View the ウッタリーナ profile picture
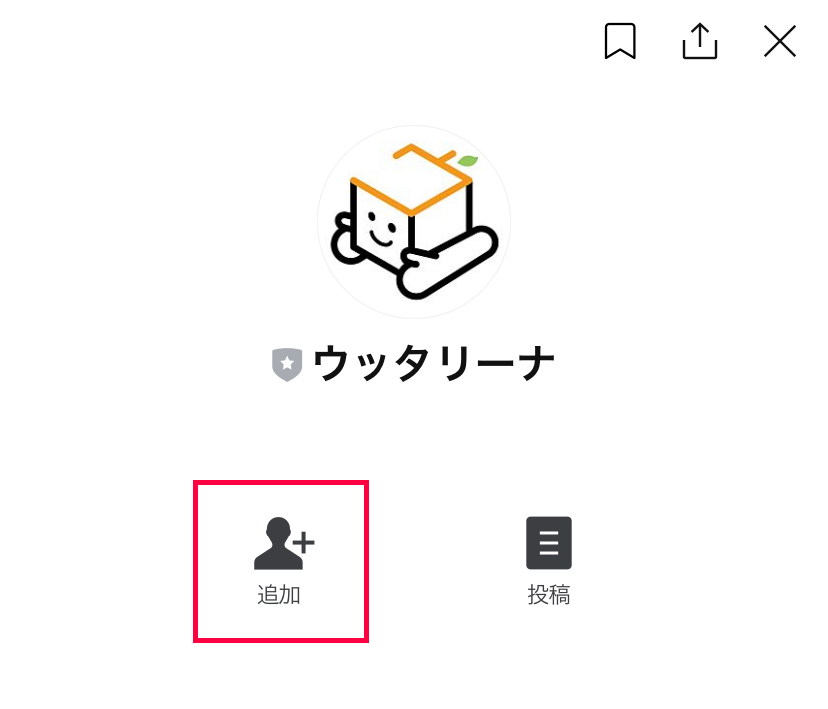The image size is (828, 709). point(414,222)
